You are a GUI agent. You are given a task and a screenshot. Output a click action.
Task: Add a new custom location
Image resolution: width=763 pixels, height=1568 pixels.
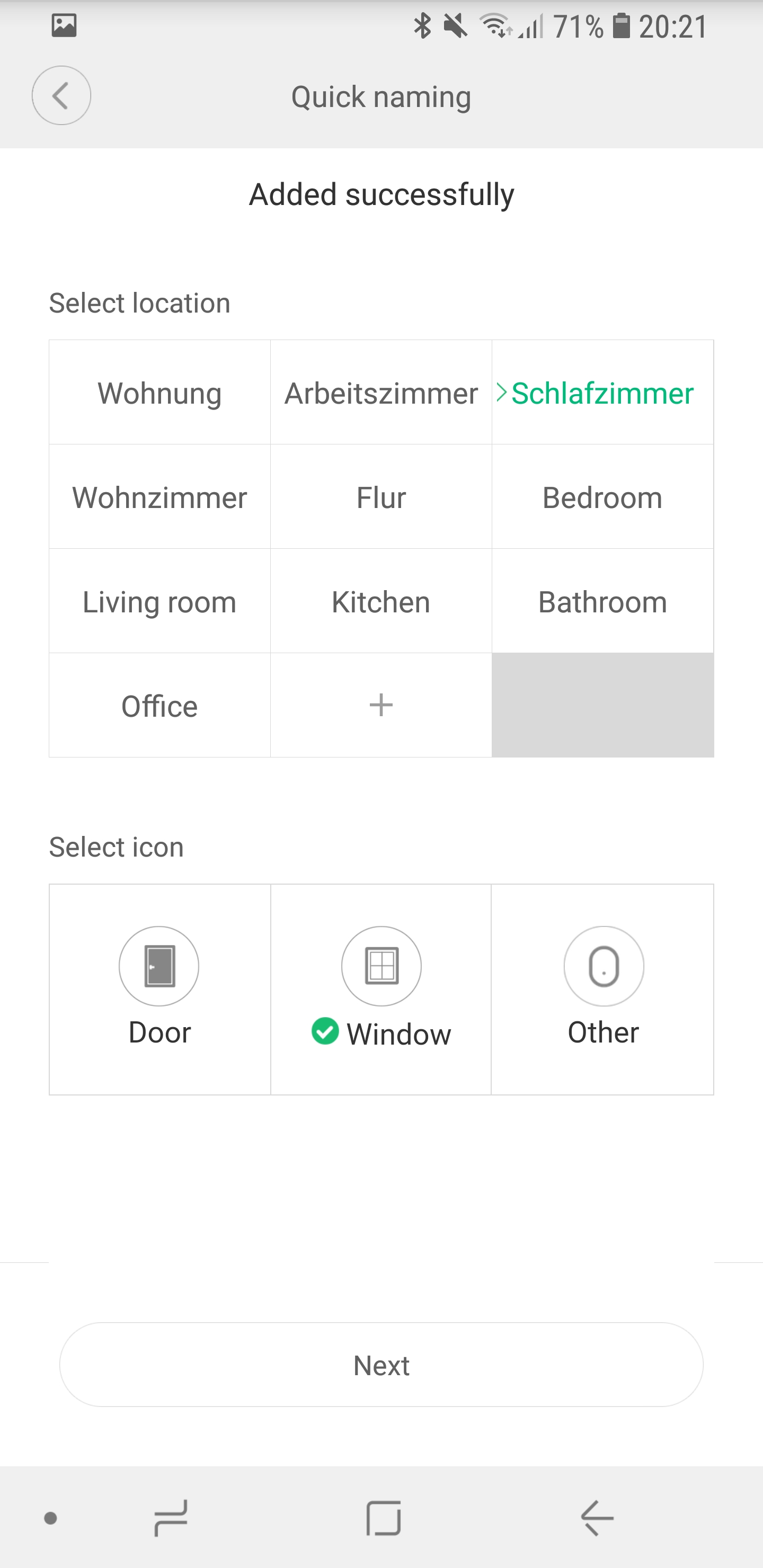pos(381,706)
